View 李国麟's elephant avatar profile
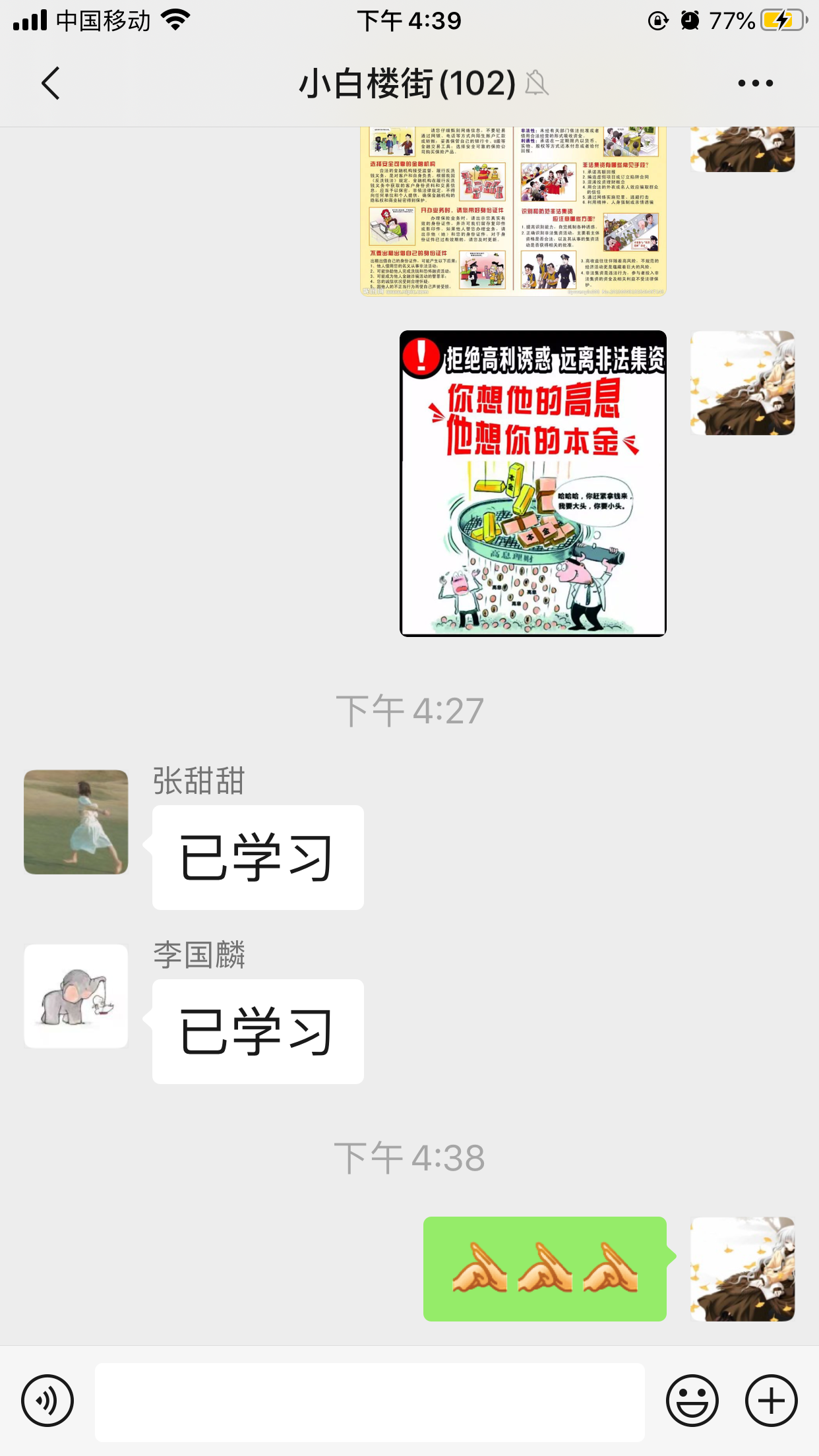This screenshot has width=819, height=1456. [x=76, y=996]
